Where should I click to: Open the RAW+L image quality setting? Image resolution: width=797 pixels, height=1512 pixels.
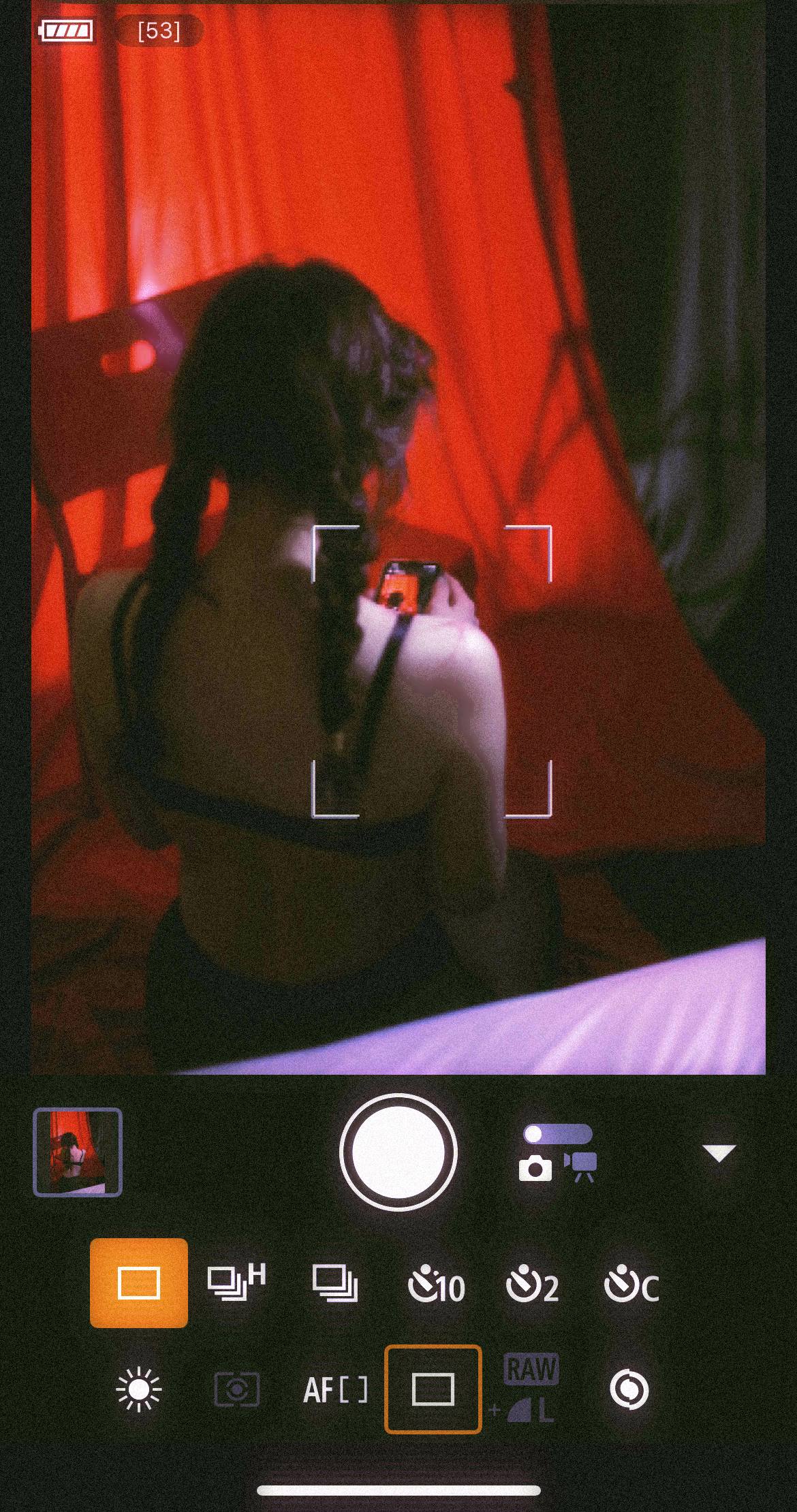click(x=531, y=1389)
